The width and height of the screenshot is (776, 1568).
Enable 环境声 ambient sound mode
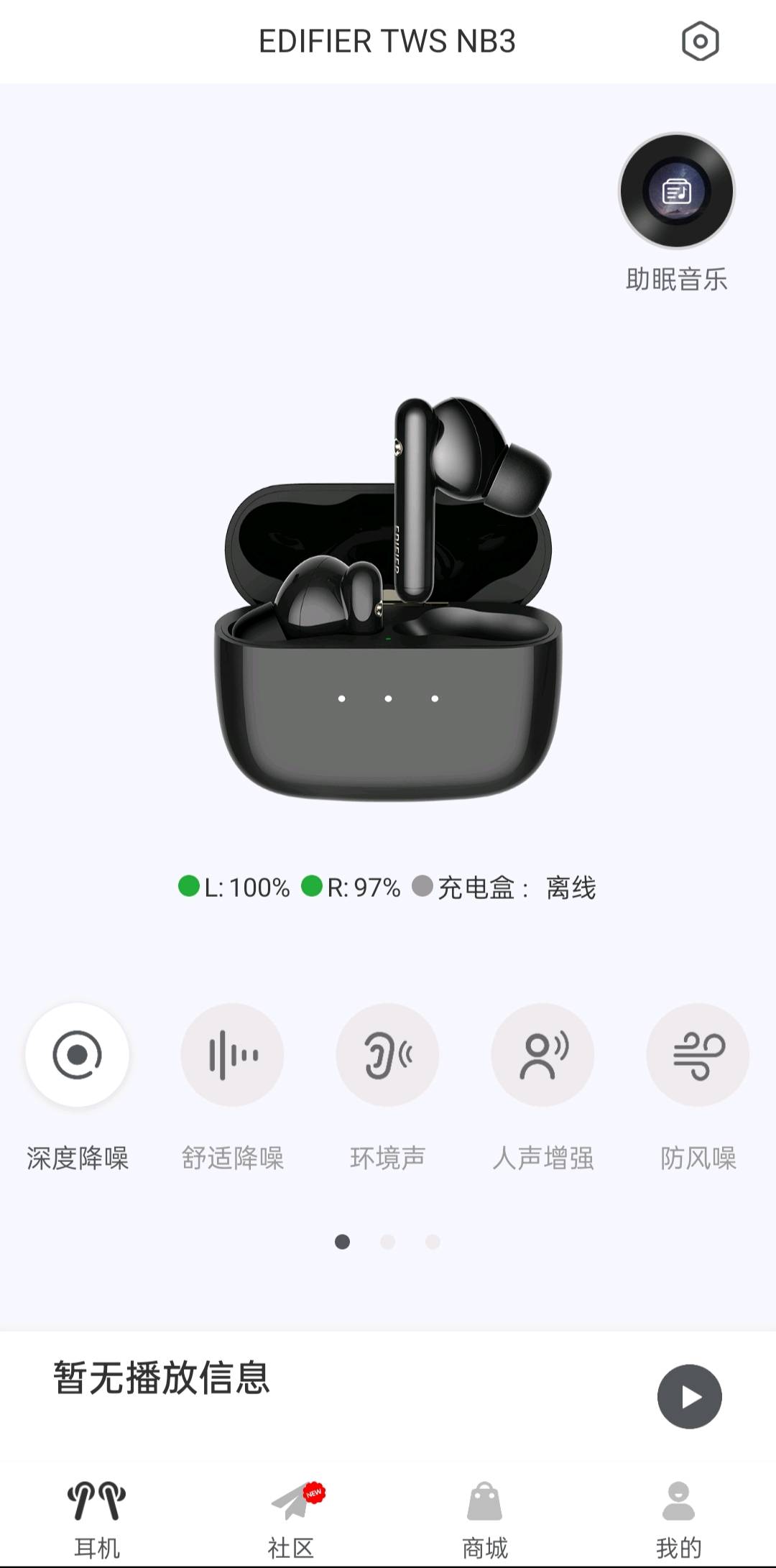pyautogui.click(x=387, y=1055)
